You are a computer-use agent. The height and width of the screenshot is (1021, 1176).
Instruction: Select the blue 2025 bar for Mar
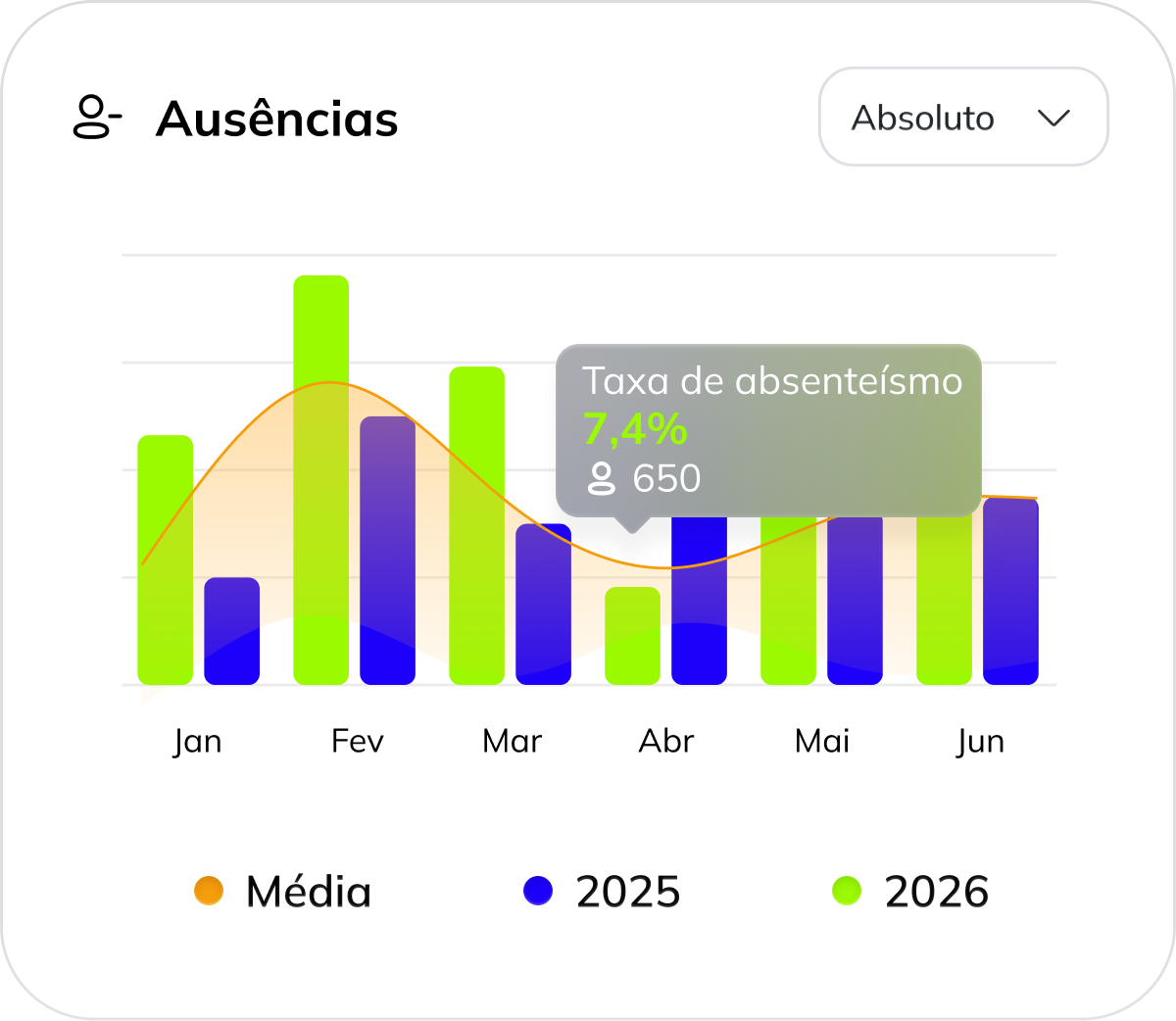543,604
